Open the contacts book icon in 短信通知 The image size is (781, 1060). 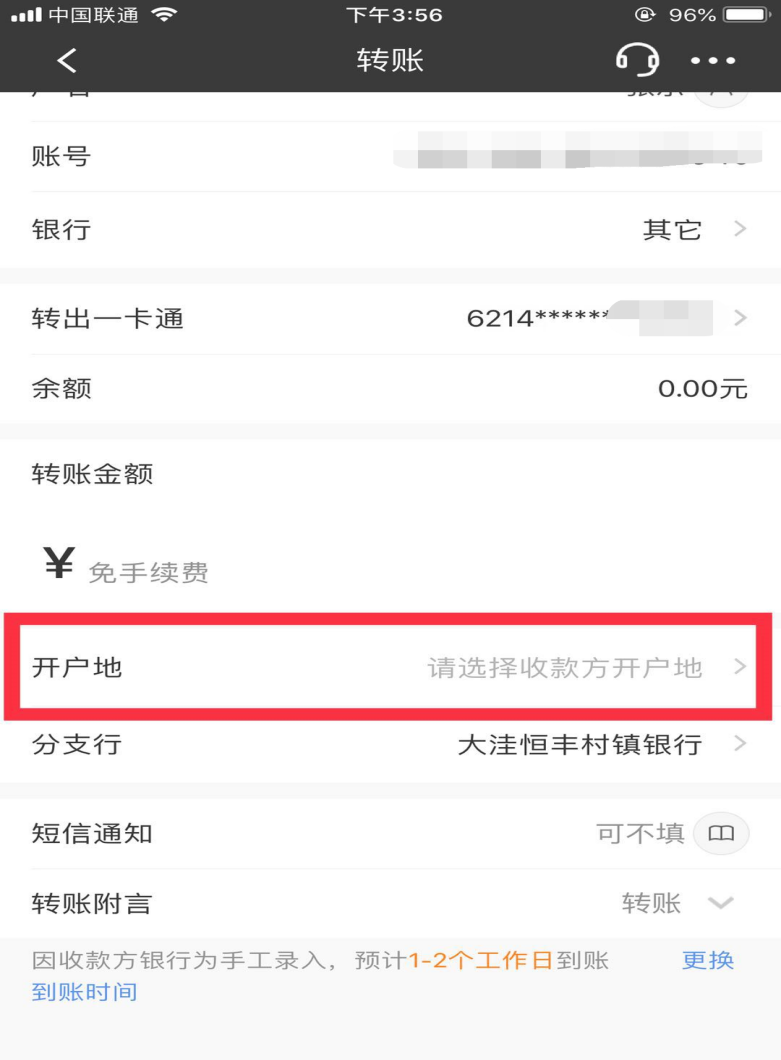[721, 834]
